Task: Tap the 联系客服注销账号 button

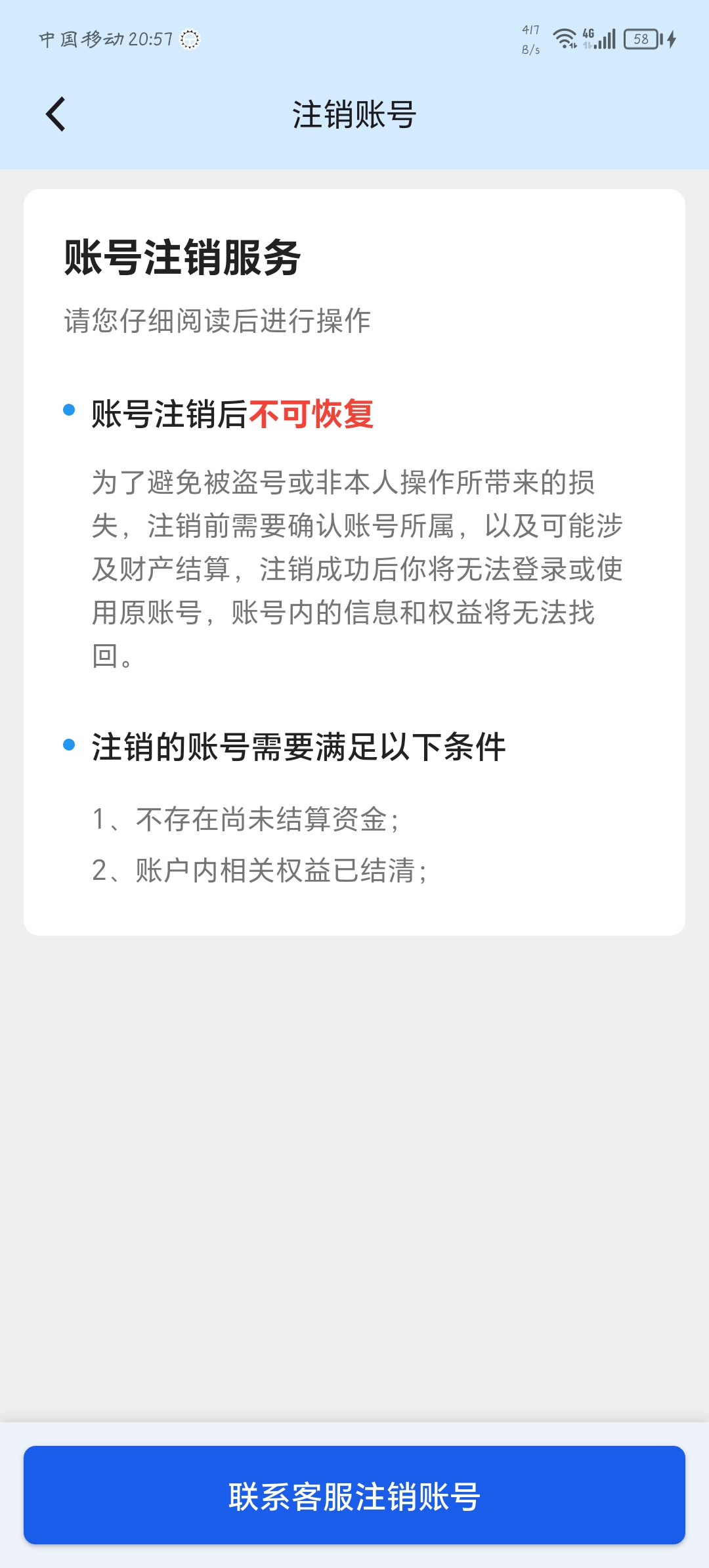Action: [354, 1496]
